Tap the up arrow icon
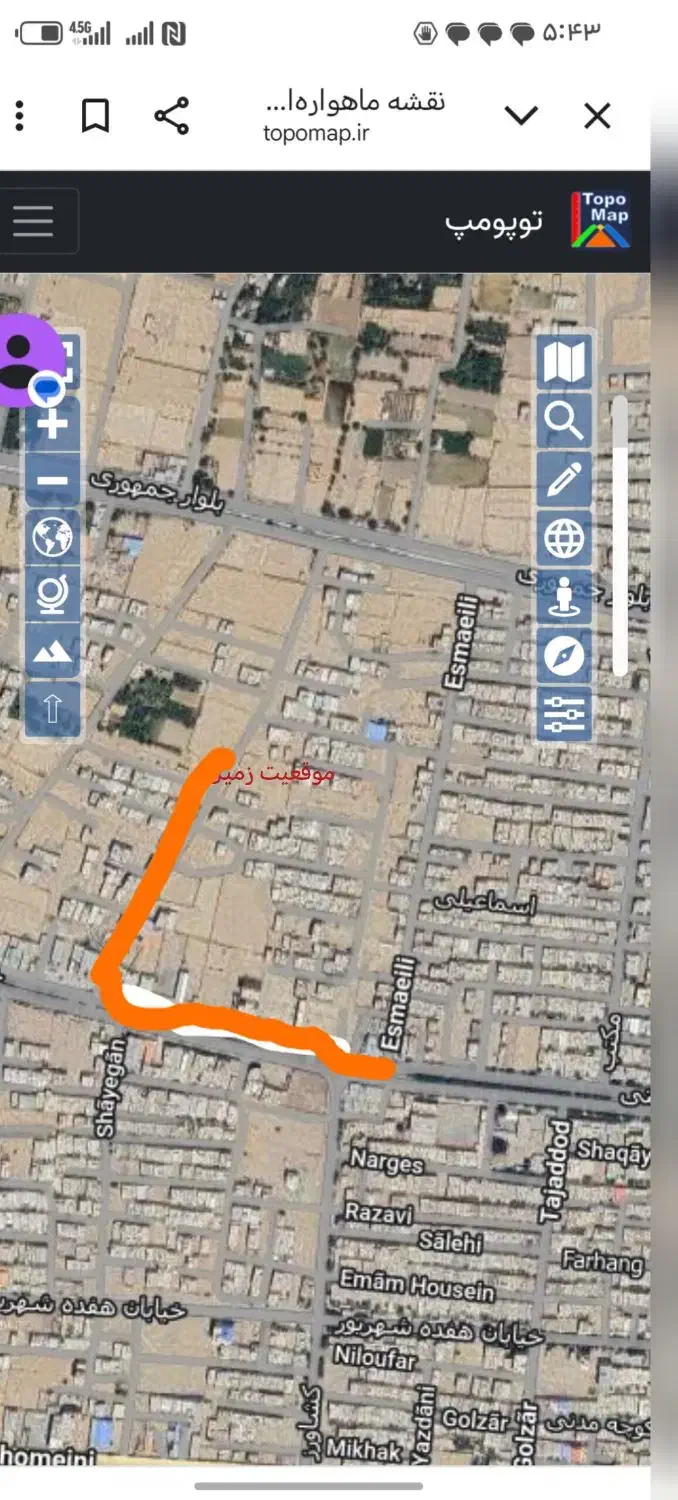The width and height of the screenshot is (678, 1500). [53, 709]
